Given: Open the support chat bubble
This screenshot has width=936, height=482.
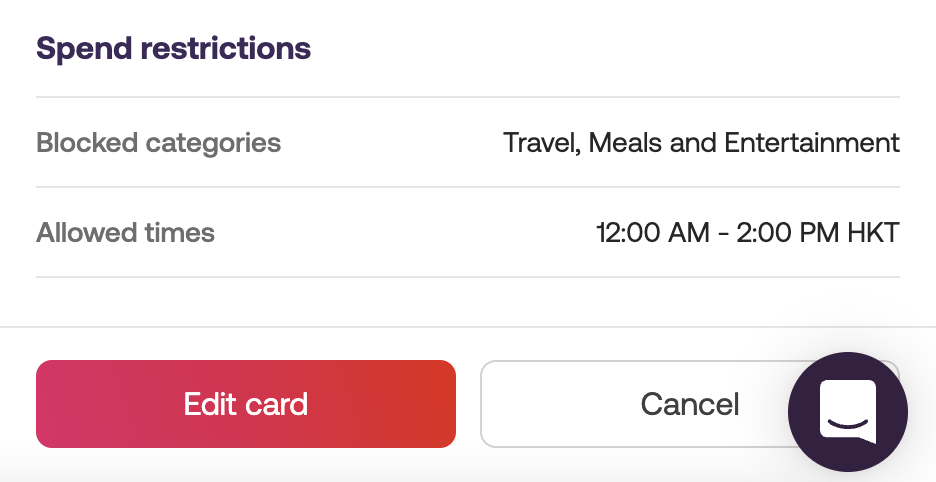Looking at the screenshot, I should (847, 412).
